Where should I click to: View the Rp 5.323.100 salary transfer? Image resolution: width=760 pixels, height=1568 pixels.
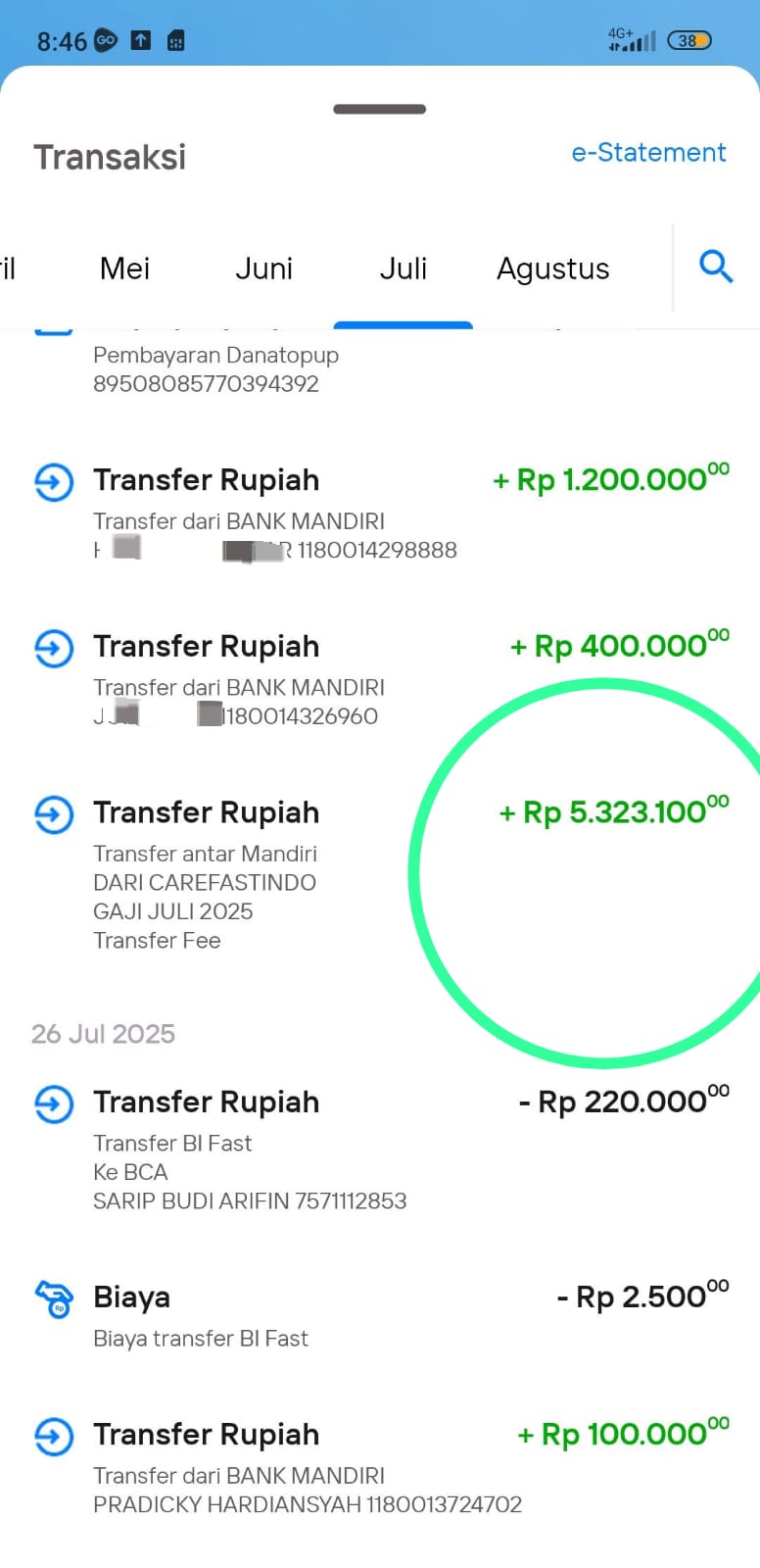pos(380,874)
